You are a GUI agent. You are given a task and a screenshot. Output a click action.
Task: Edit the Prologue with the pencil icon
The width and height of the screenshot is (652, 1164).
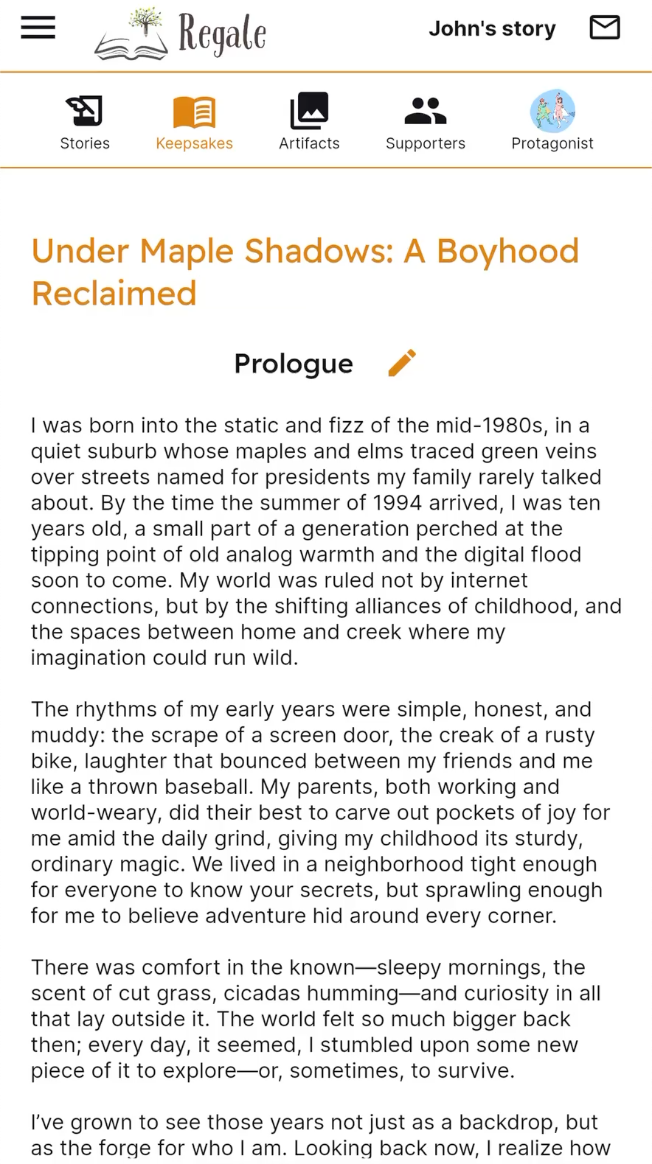tap(402, 363)
